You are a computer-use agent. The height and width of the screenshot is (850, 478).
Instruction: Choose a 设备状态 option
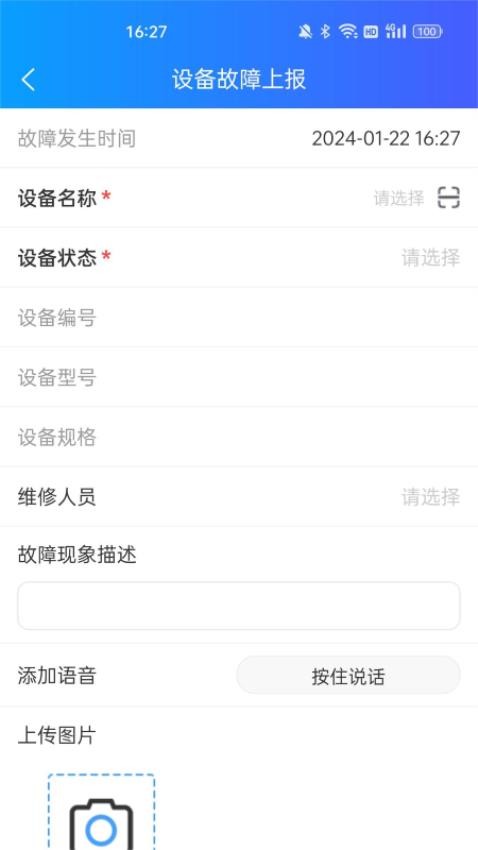[x=431, y=257]
